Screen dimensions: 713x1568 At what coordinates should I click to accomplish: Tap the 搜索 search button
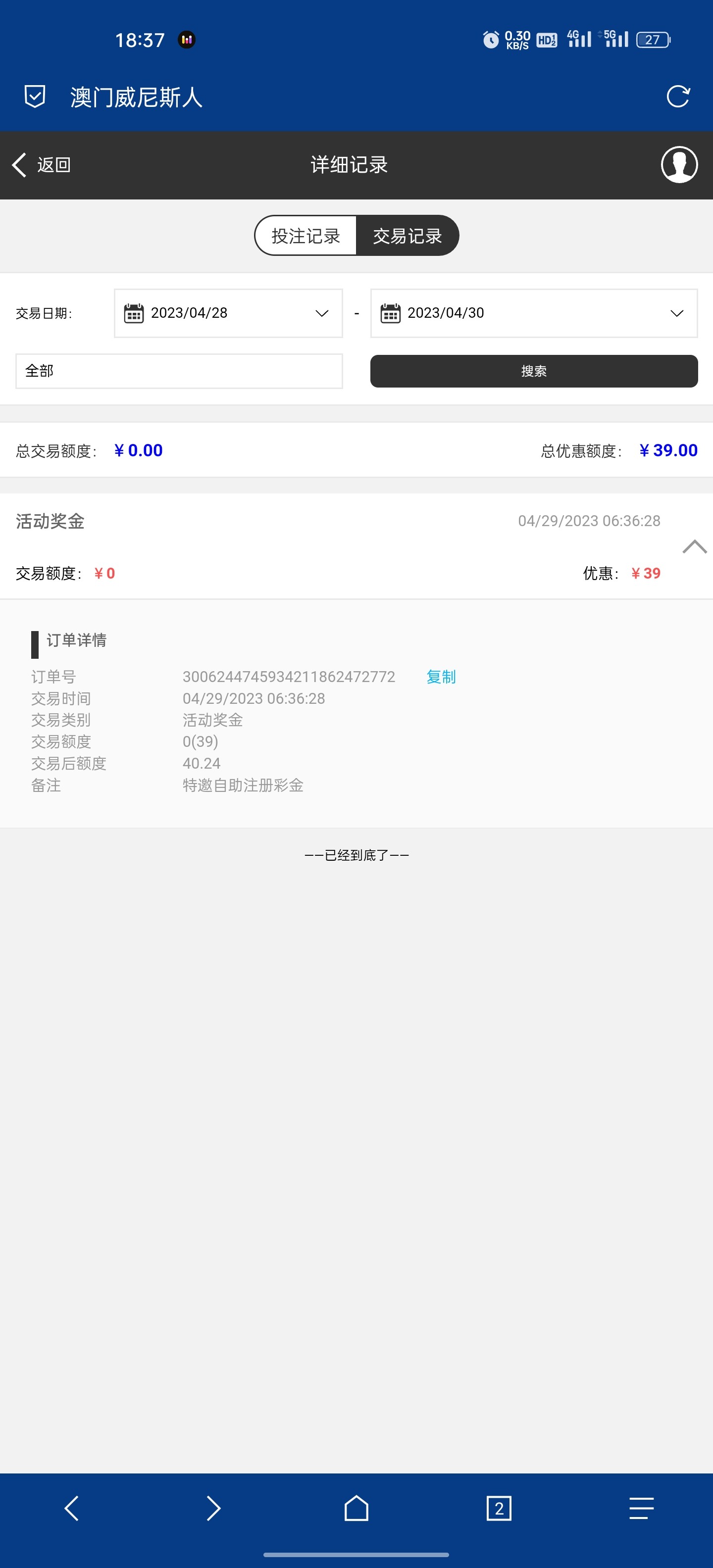point(533,371)
